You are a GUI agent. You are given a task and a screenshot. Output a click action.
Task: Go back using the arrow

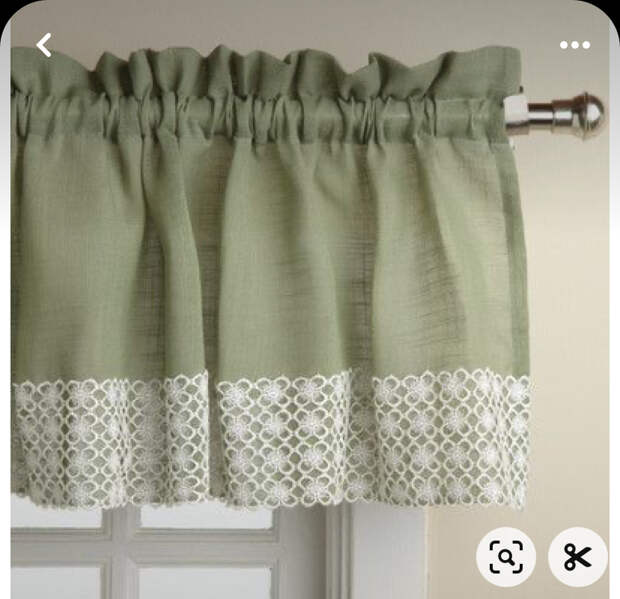point(43,45)
